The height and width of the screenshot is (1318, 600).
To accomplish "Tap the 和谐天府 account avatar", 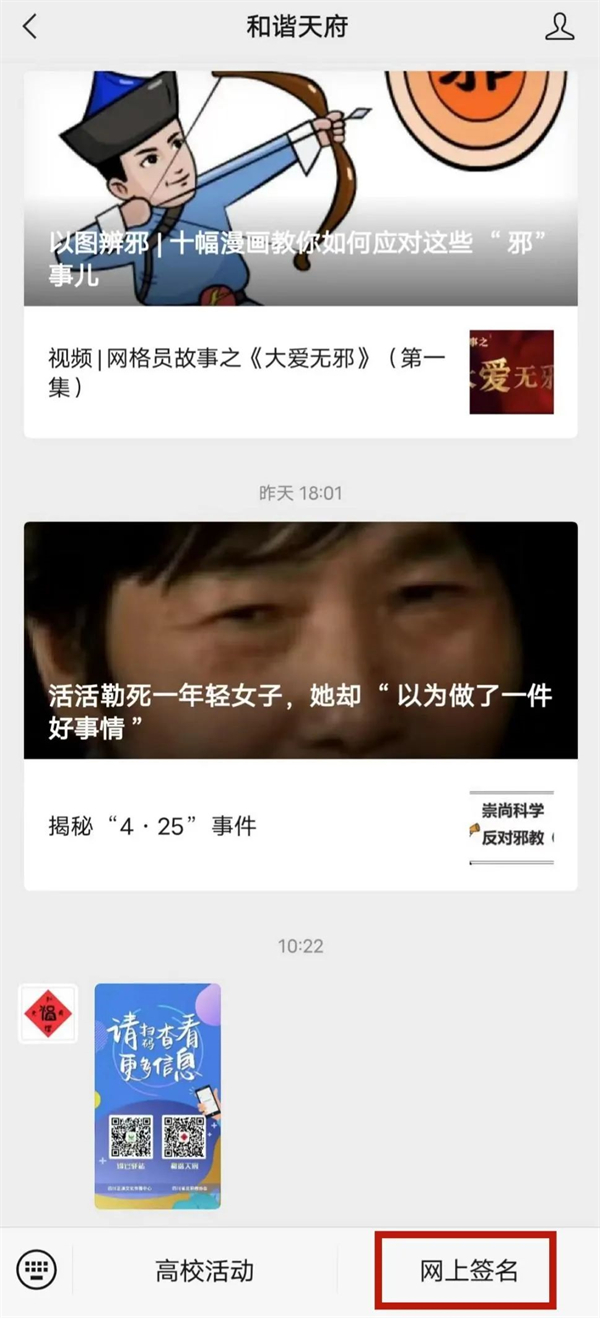I will click(48, 1013).
